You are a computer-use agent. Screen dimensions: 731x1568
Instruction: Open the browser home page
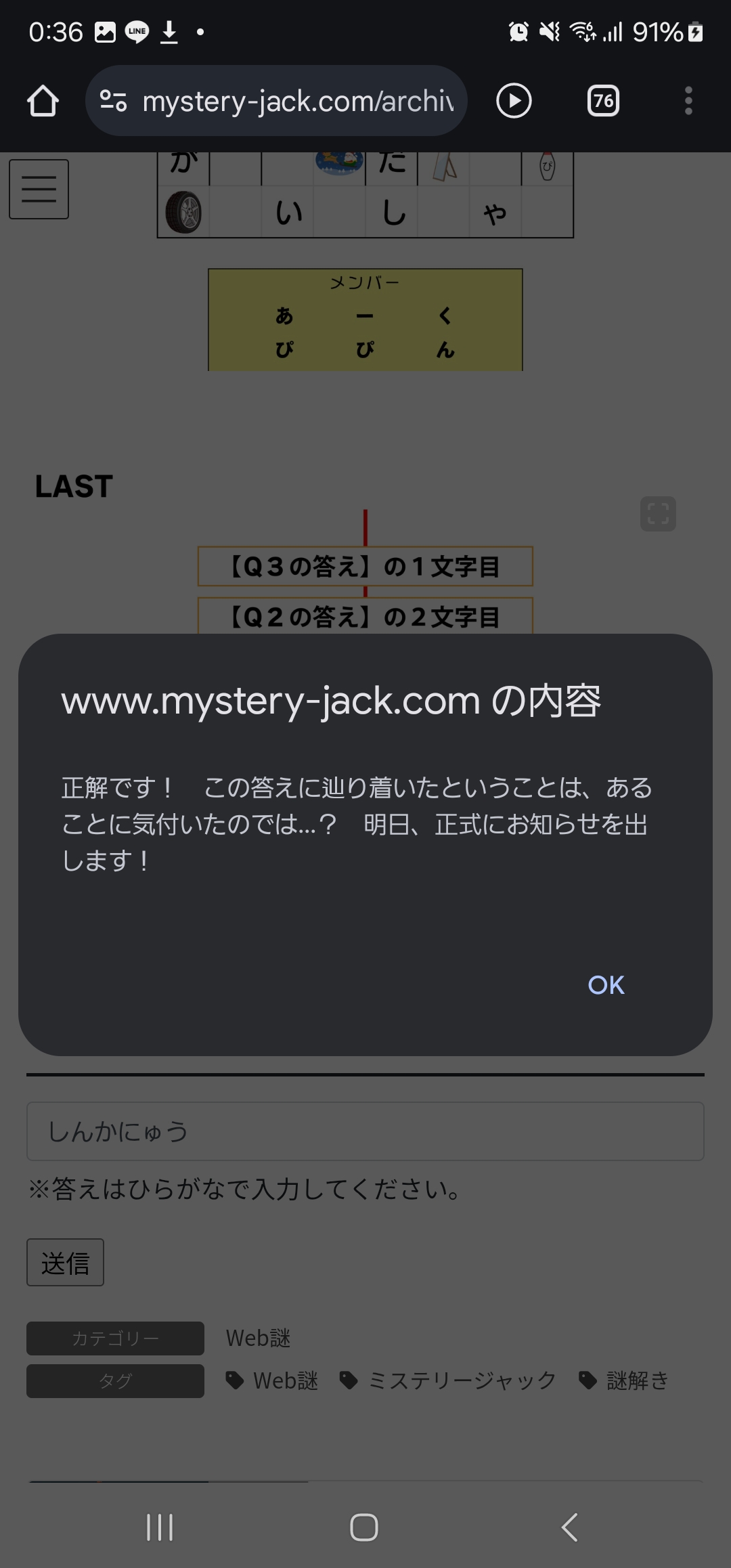43,101
